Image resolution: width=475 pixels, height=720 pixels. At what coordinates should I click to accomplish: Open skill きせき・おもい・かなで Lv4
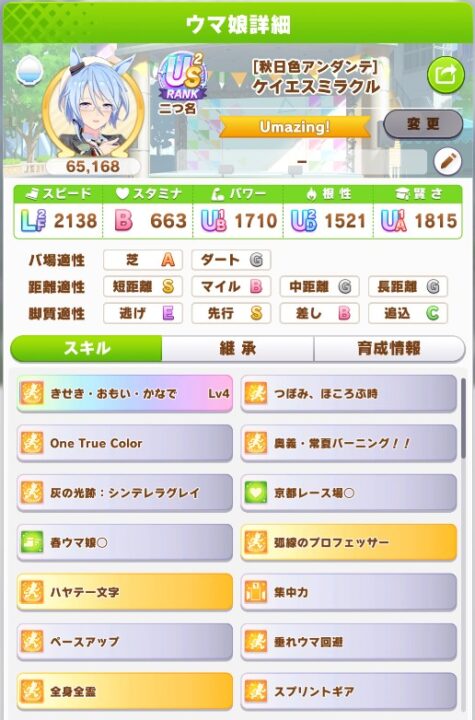coord(124,394)
